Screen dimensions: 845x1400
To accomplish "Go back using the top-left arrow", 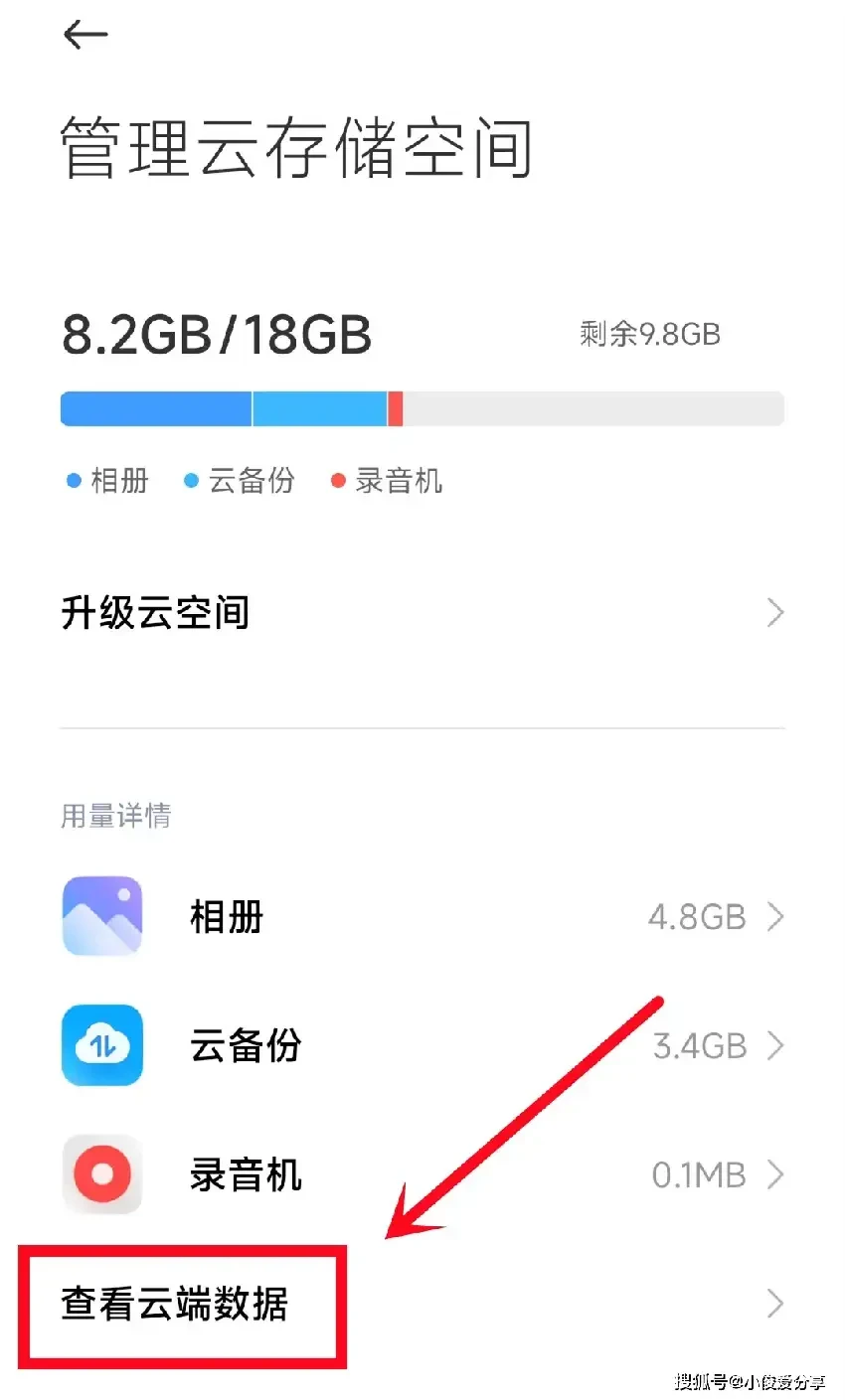I will 85,35.
